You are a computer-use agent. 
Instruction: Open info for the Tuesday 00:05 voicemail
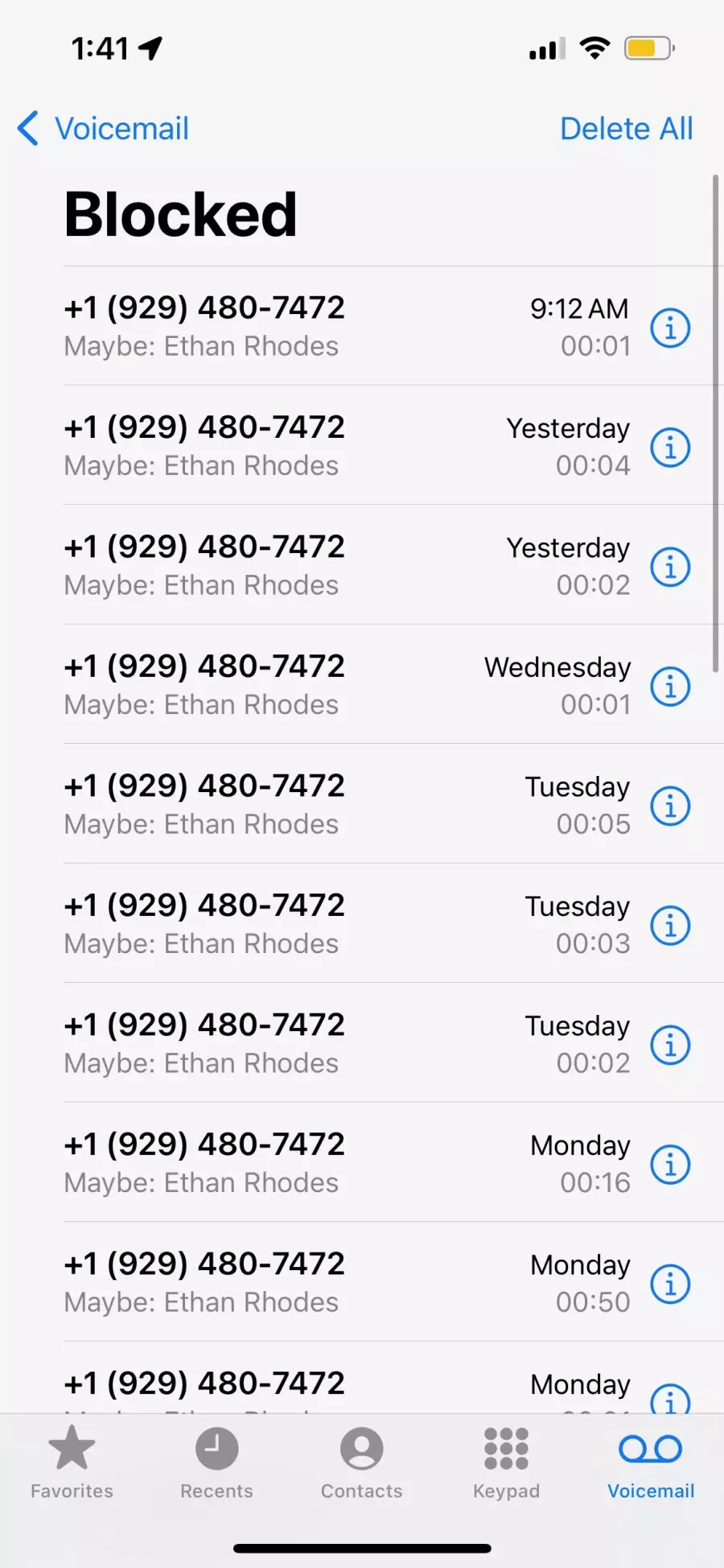(x=670, y=806)
